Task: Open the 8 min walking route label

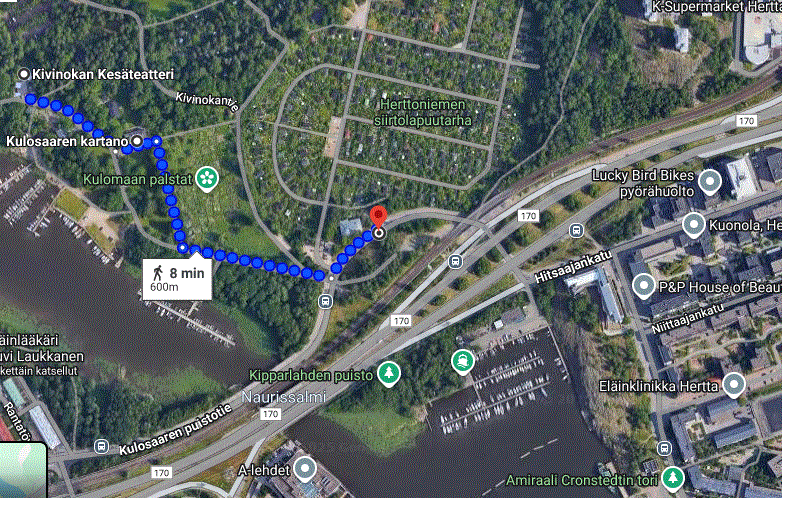Action: coord(175,278)
